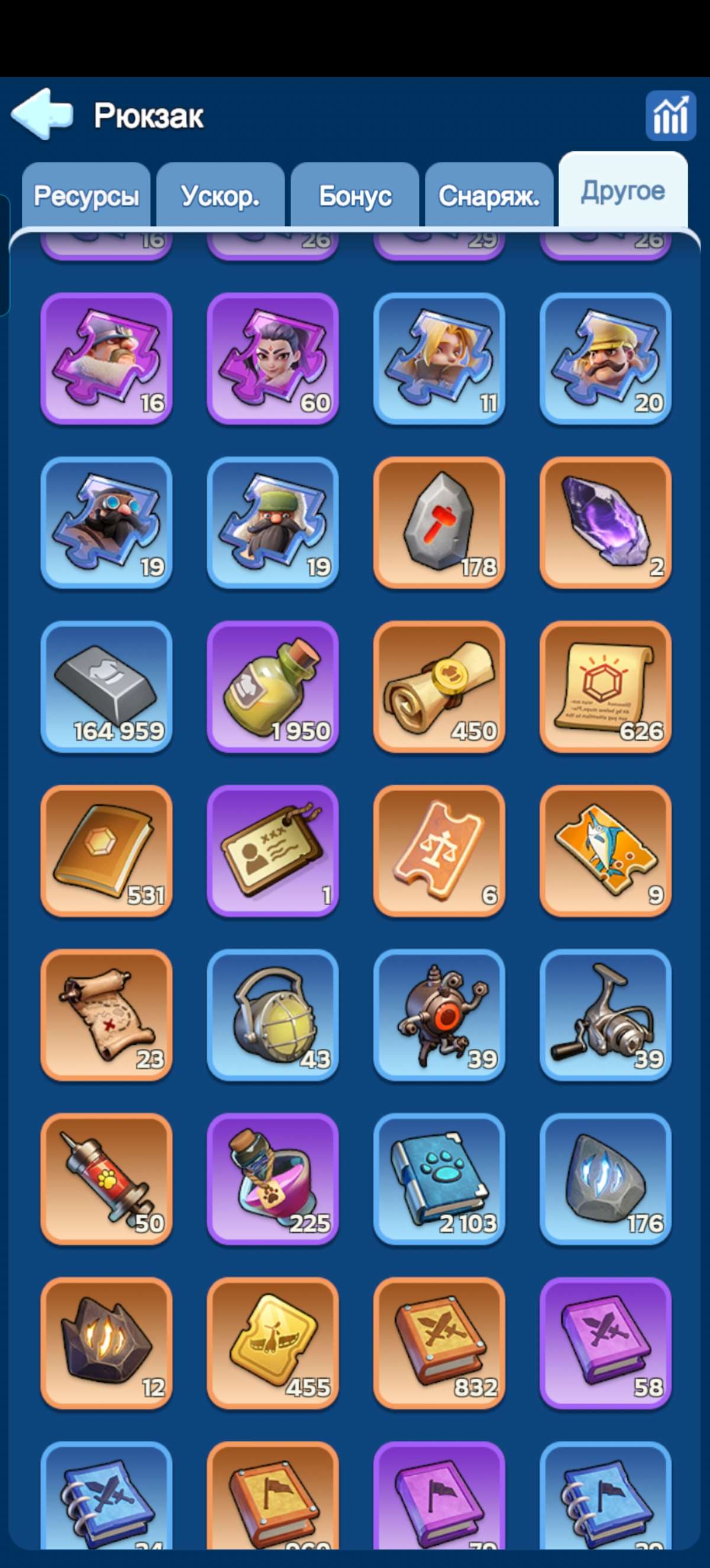Open the golden ticket with 455

point(272,1343)
